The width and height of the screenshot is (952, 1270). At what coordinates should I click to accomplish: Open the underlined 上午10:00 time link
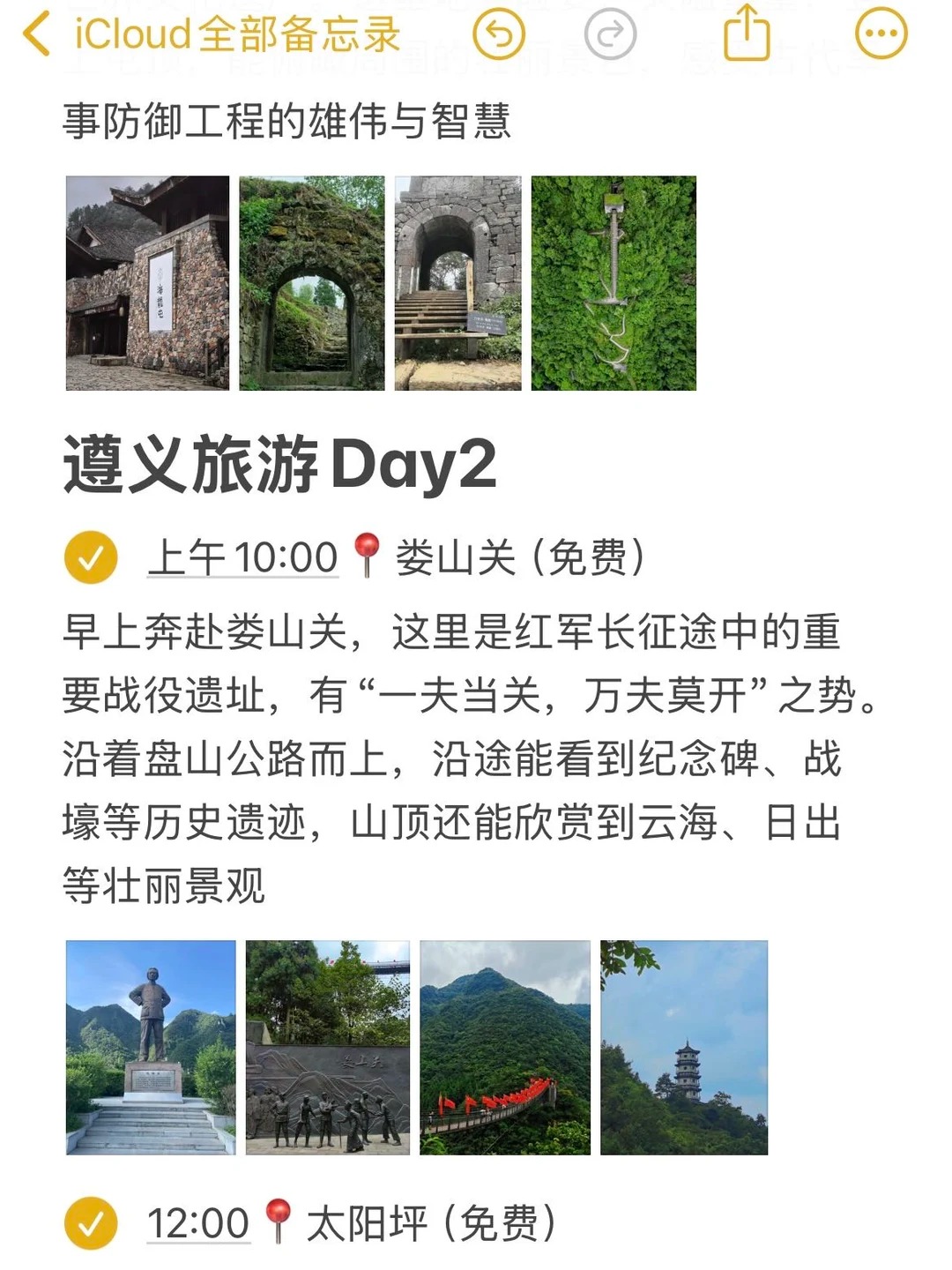pyautogui.click(x=243, y=557)
